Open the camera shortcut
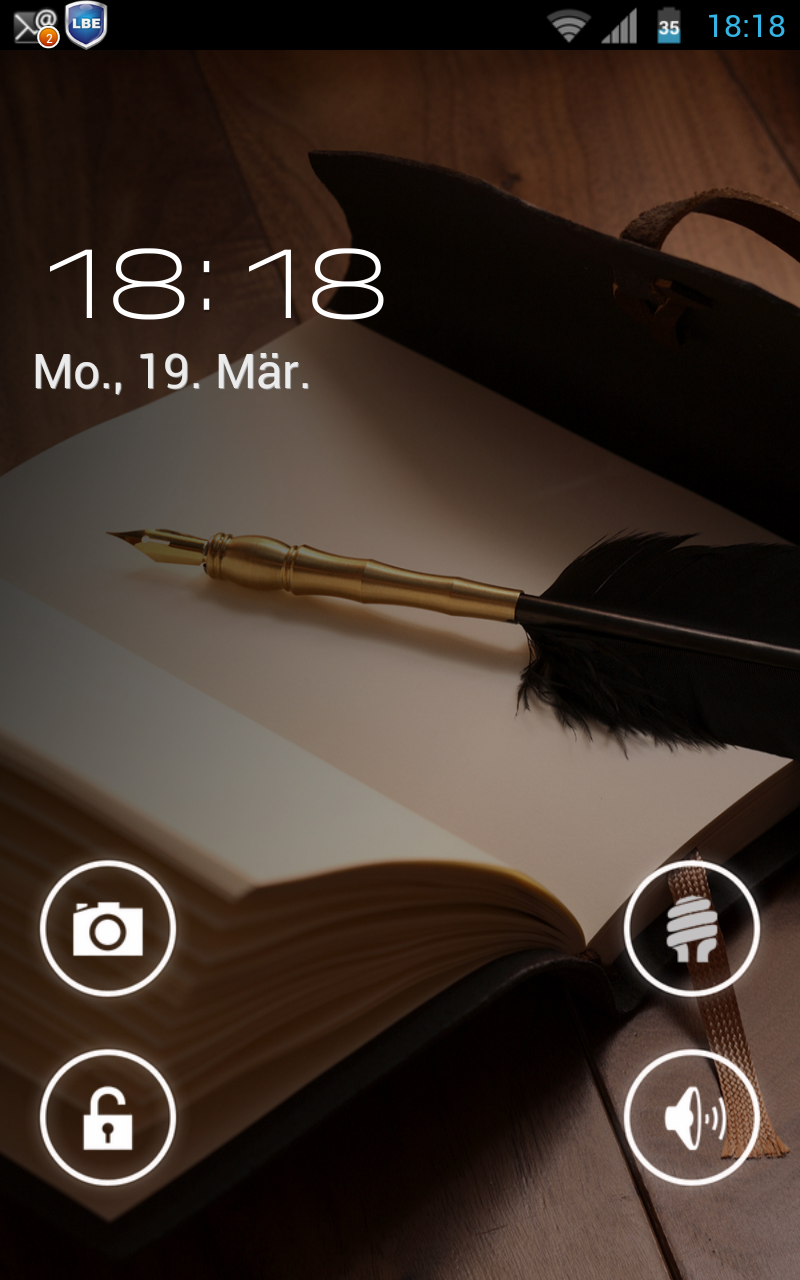The height and width of the screenshot is (1280, 800). click(x=108, y=929)
